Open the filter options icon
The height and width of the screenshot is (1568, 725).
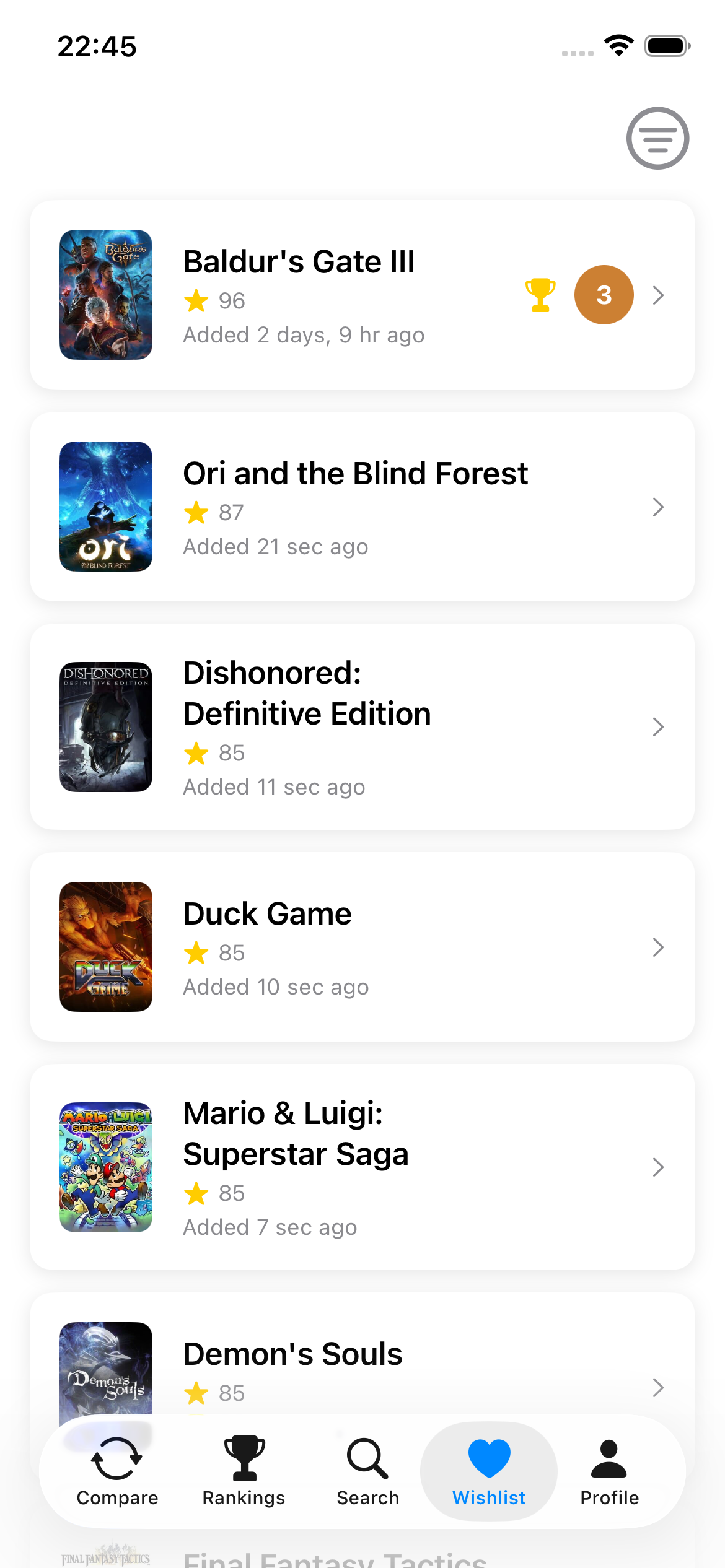click(x=657, y=138)
